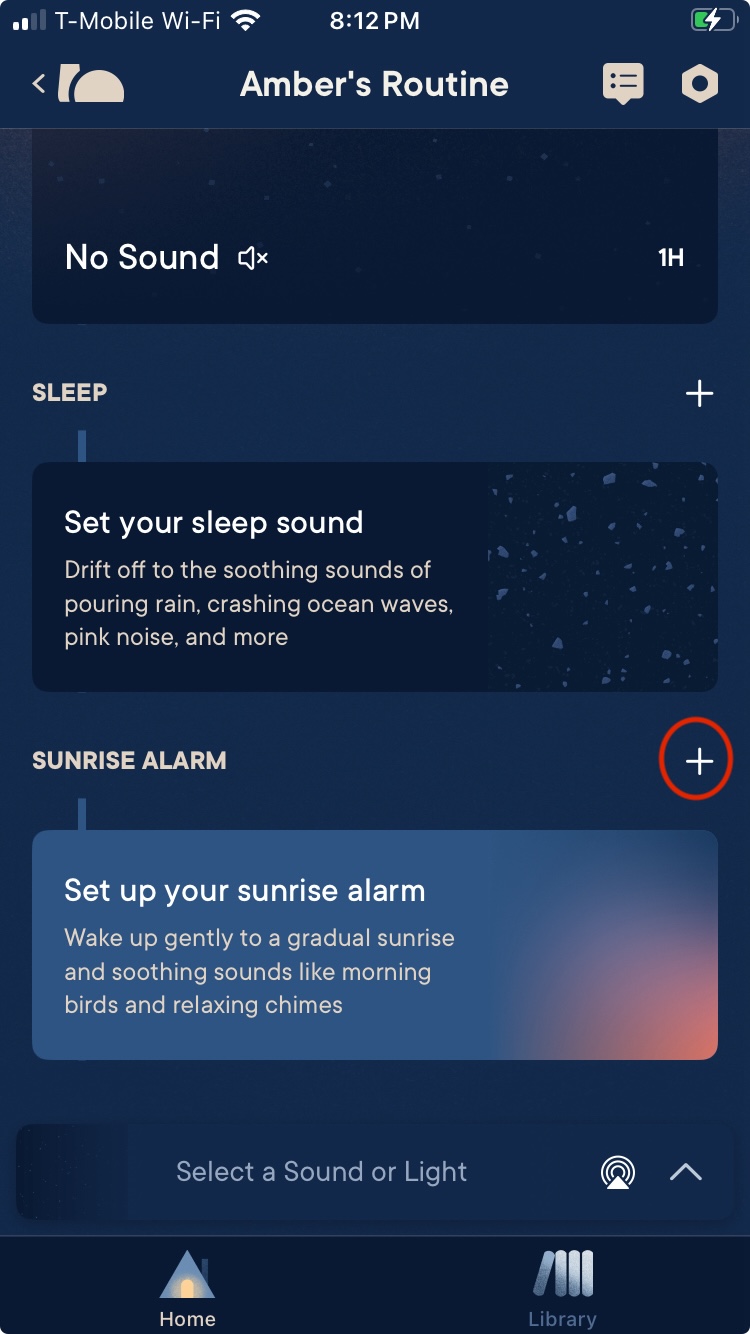The width and height of the screenshot is (750, 1334).
Task: Tap the AirPlay cast icon
Action: (618, 1172)
